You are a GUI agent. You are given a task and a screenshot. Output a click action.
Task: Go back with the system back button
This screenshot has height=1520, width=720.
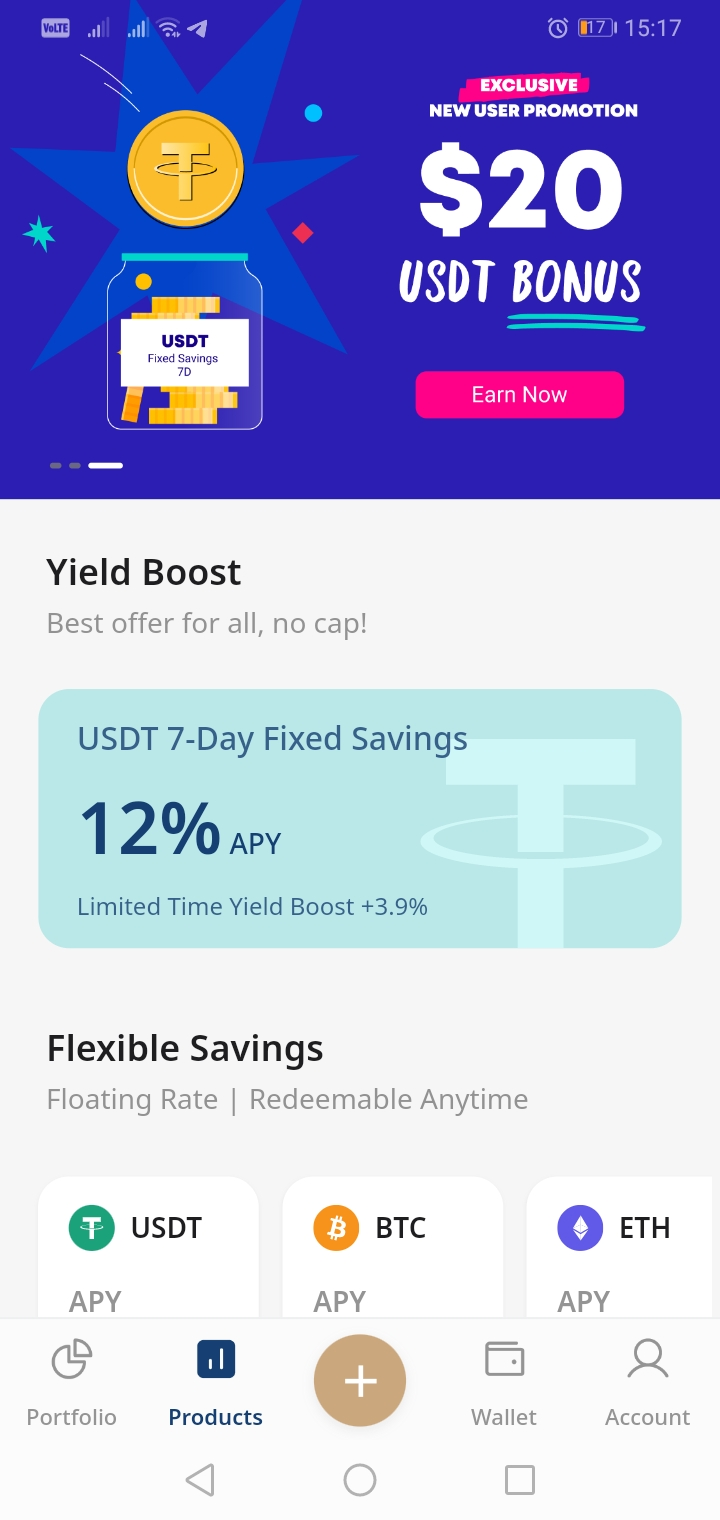(200, 1479)
